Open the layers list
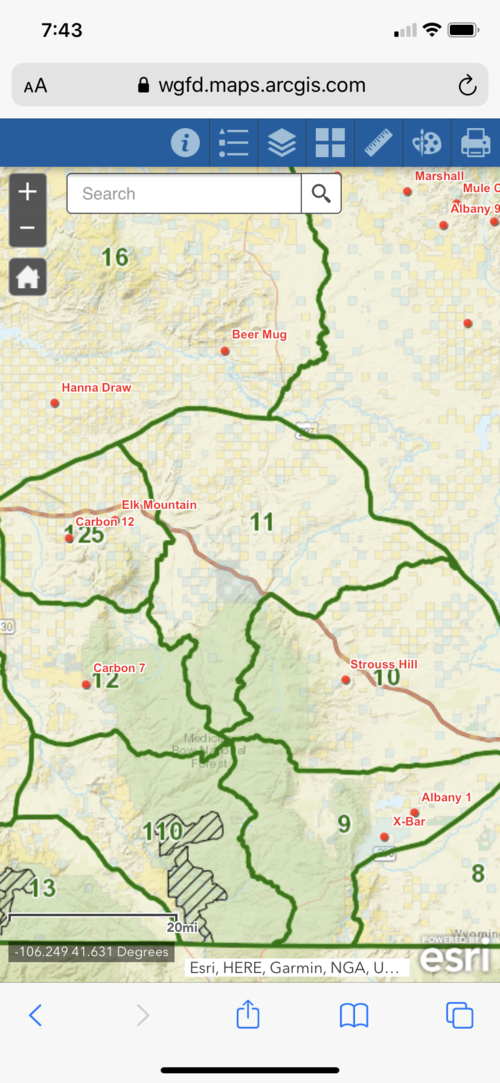The image size is (500, 1083). click(x=282, y=143)
